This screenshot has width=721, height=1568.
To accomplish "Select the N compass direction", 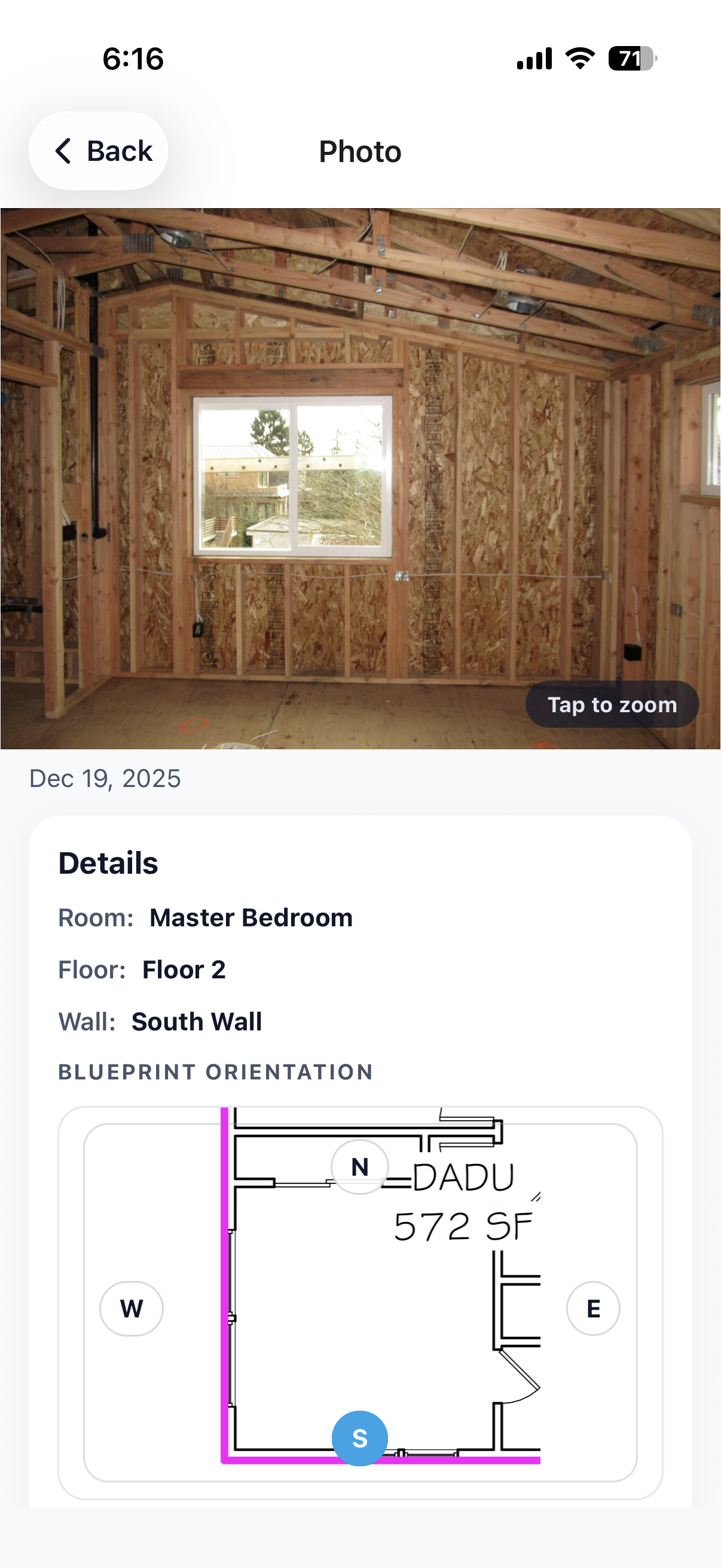I will (x=359, y=1167).
